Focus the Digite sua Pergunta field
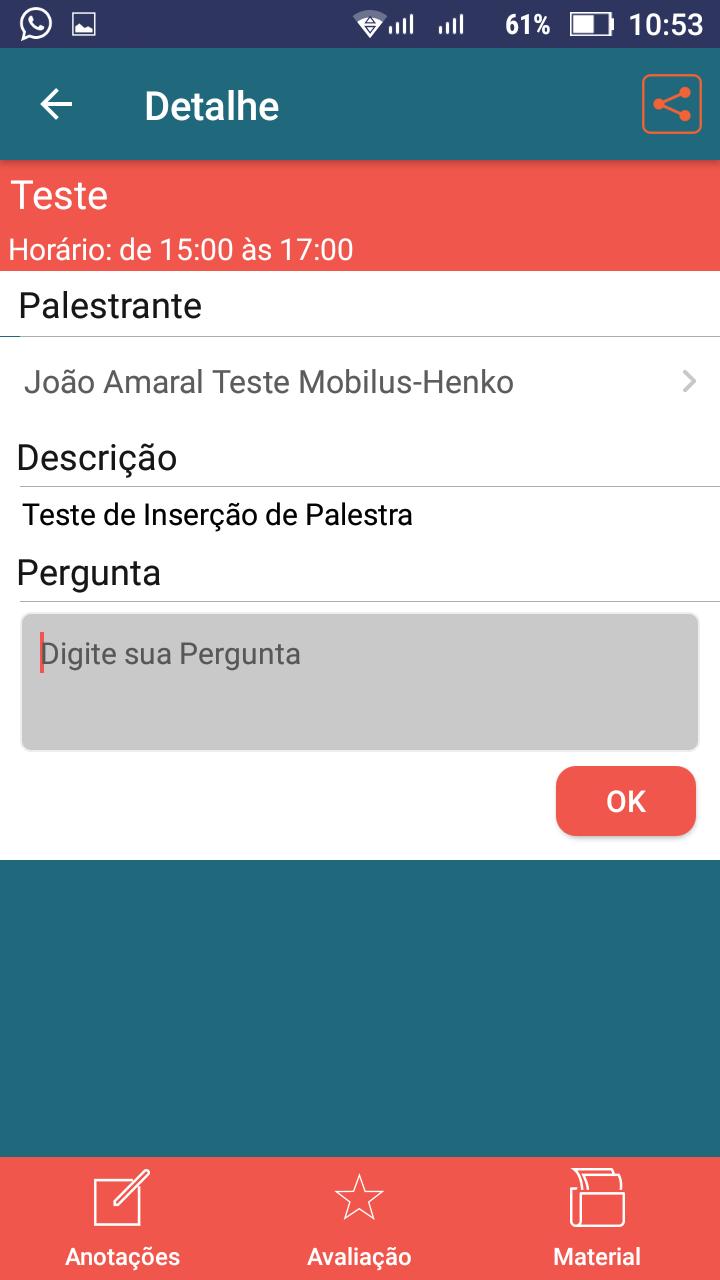 360,681
